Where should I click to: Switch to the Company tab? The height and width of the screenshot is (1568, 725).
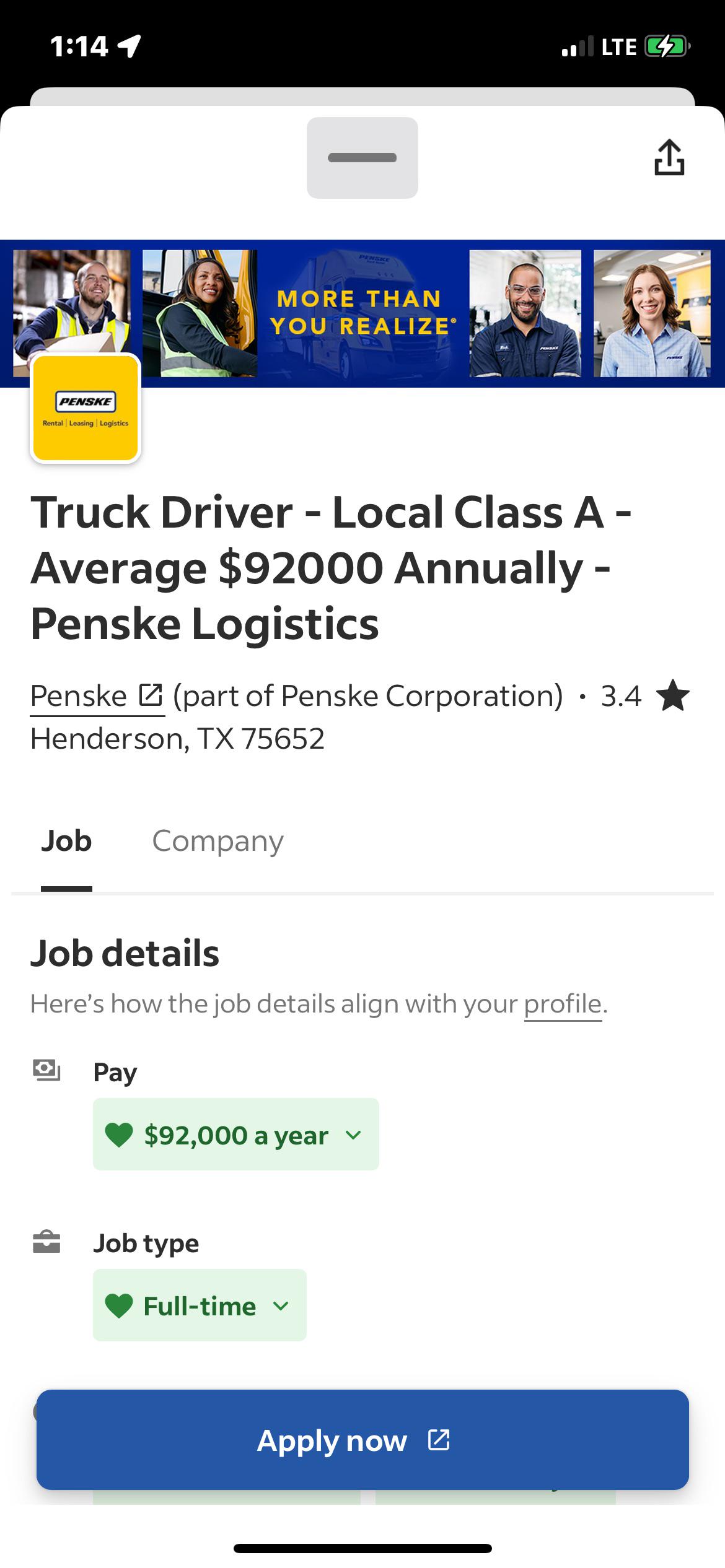coord(217,841)
